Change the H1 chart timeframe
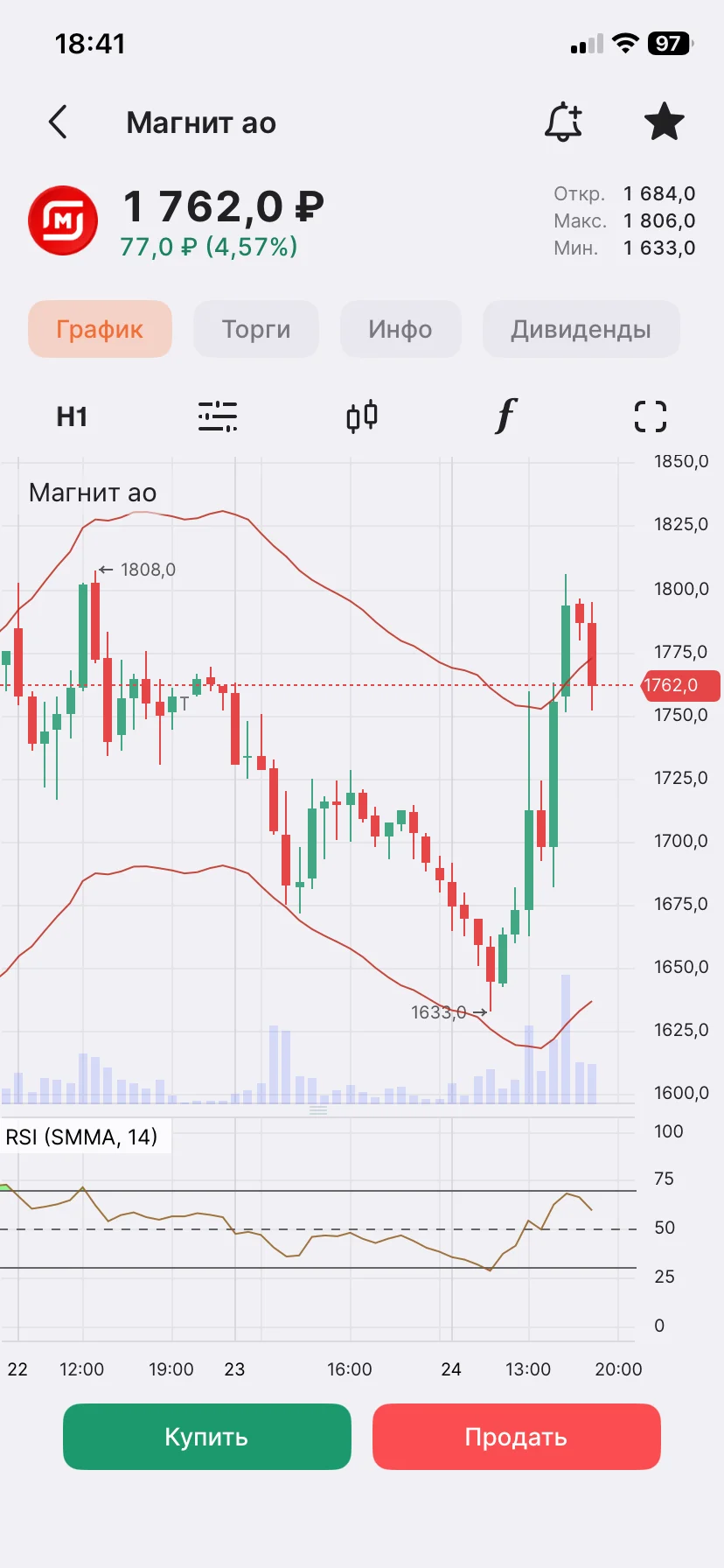Viewport: 724px width, 1568px height. 72,416
